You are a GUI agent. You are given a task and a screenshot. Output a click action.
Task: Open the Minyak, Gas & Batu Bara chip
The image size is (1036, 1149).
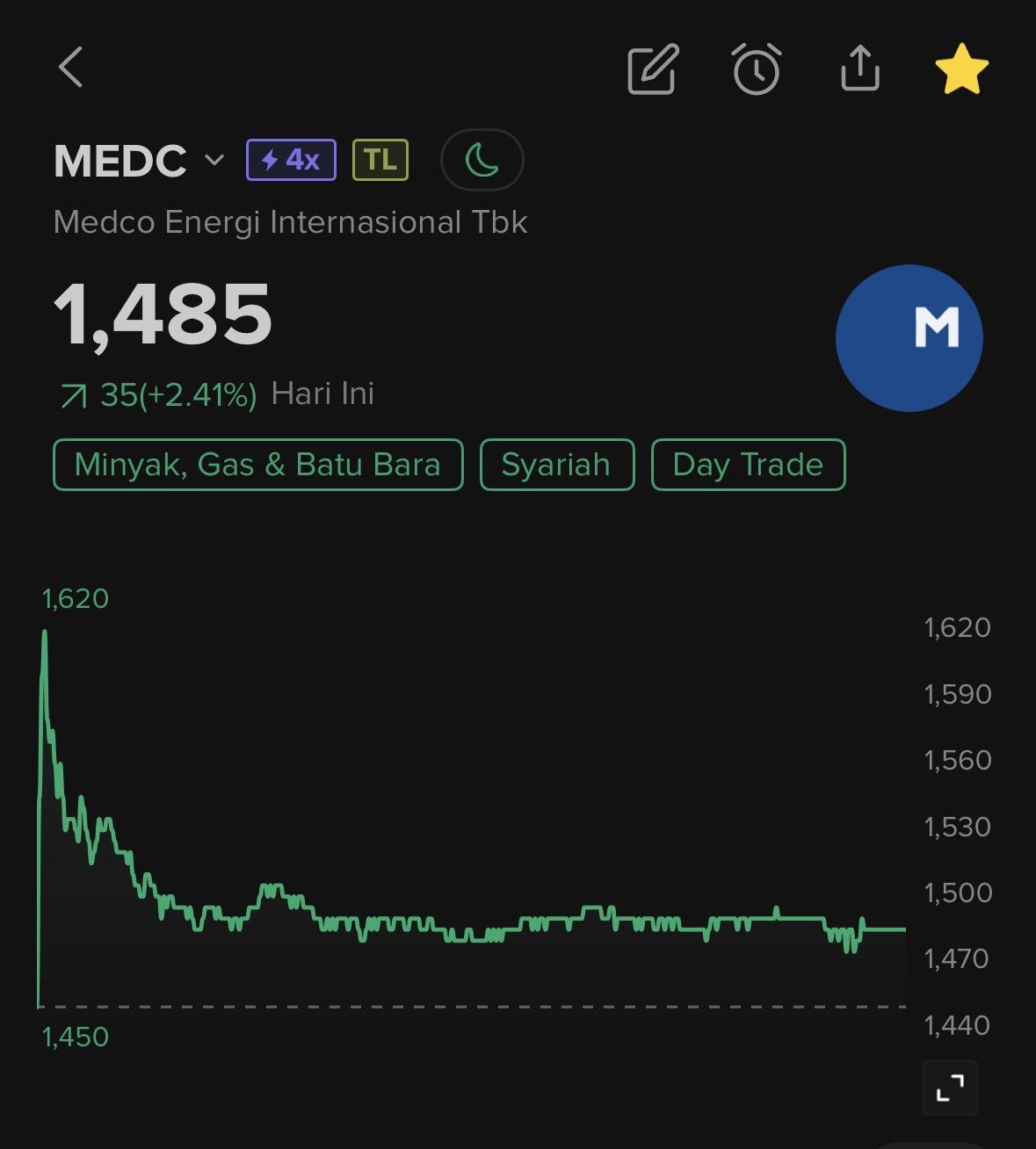tap(257, 465)
